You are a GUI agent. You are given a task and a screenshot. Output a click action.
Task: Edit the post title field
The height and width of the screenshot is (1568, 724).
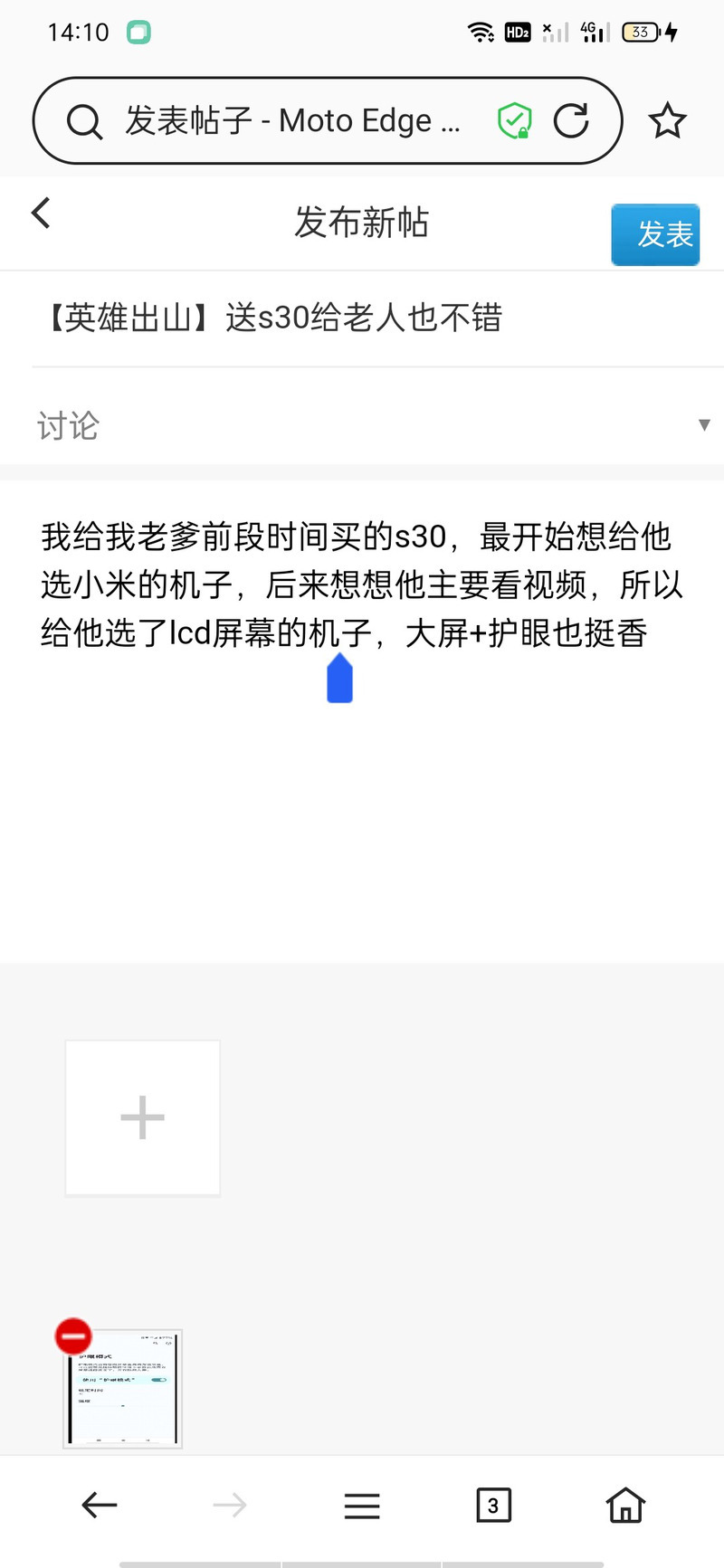[362, 318]
